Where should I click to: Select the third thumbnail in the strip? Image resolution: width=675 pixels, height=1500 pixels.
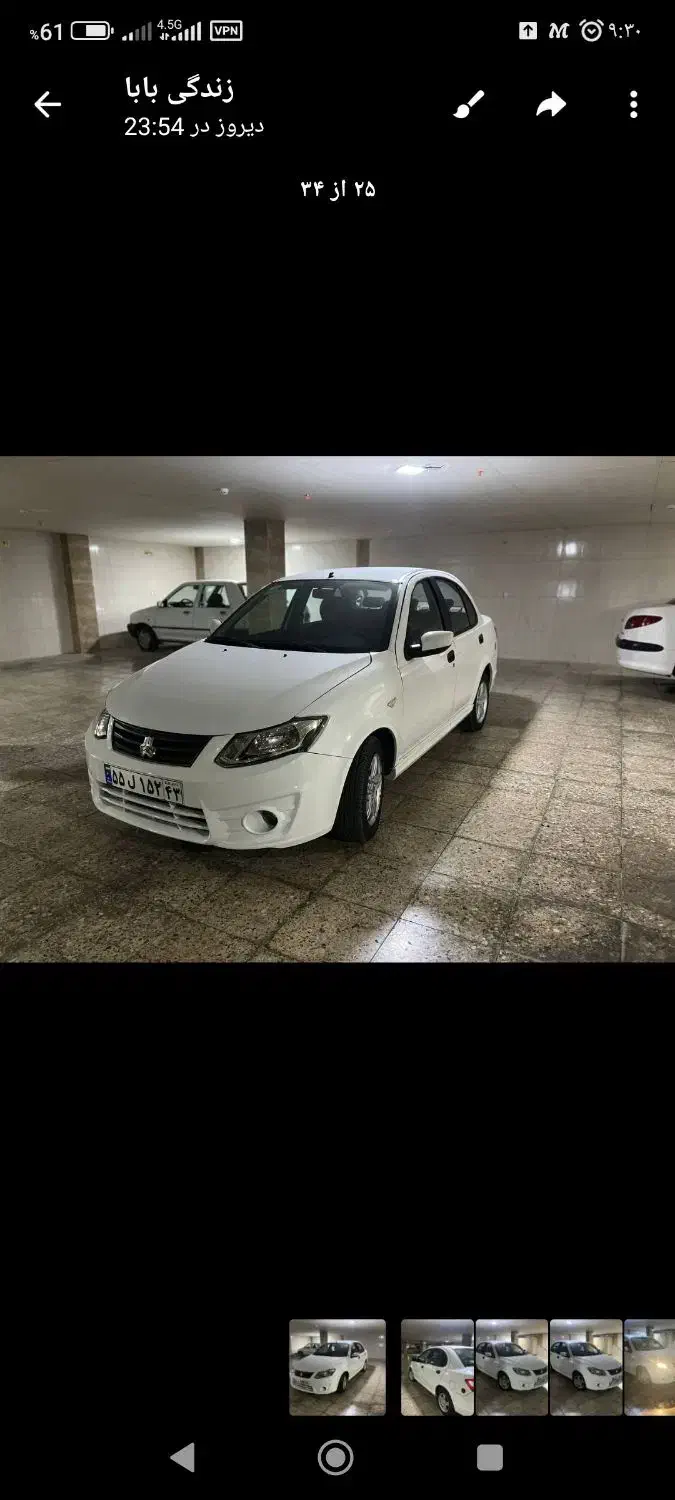[x=511, y=1367]
